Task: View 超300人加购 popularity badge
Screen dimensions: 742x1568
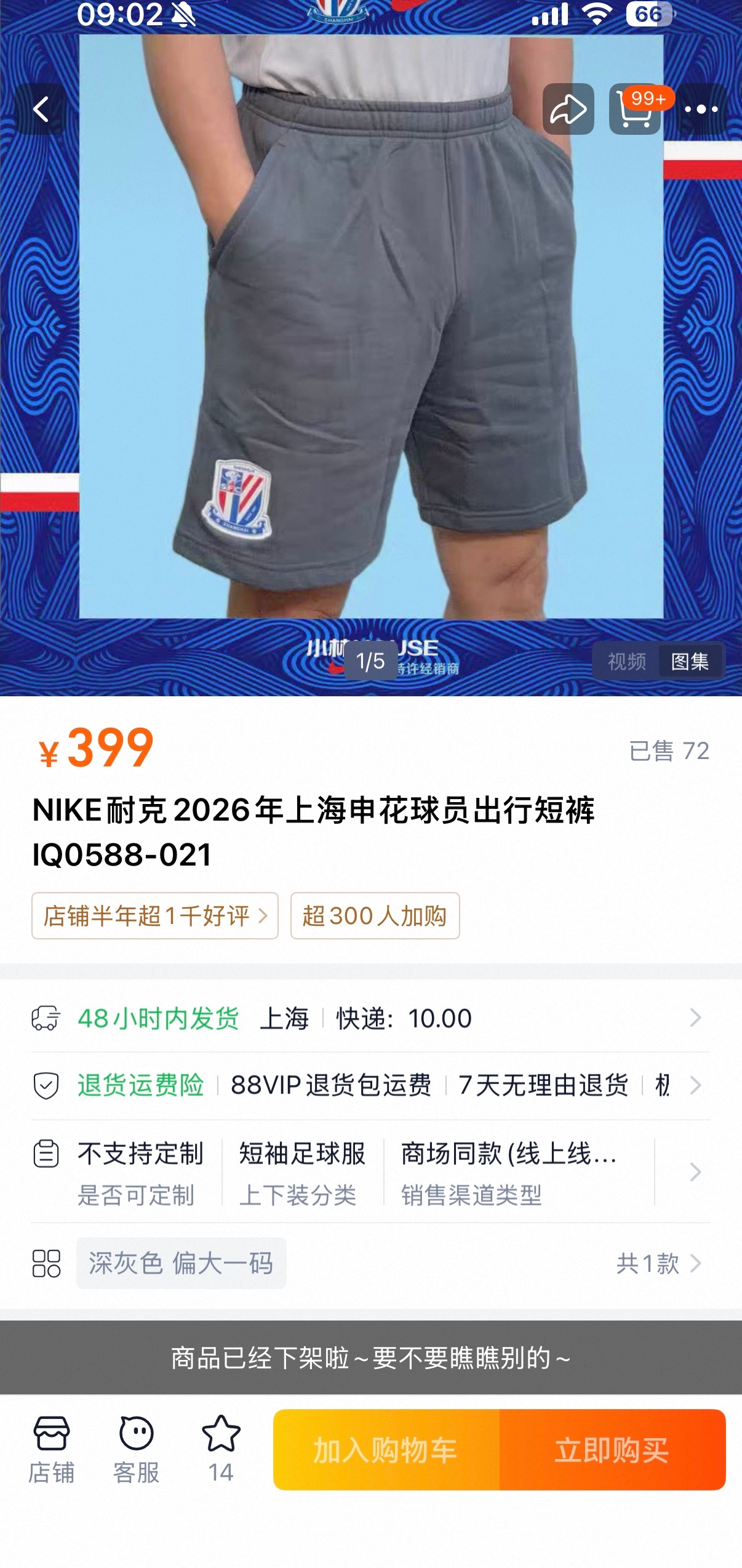Action: tap(375, 916)
